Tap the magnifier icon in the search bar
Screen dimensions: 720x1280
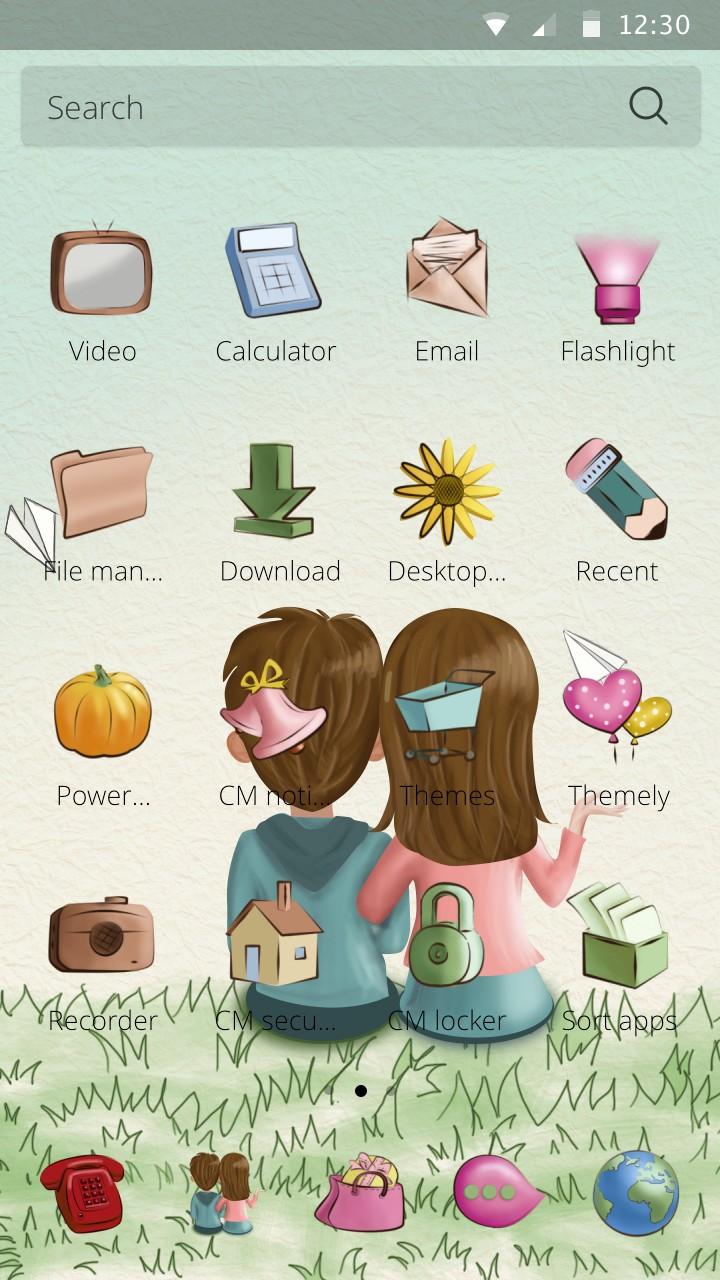coord(648,106)
